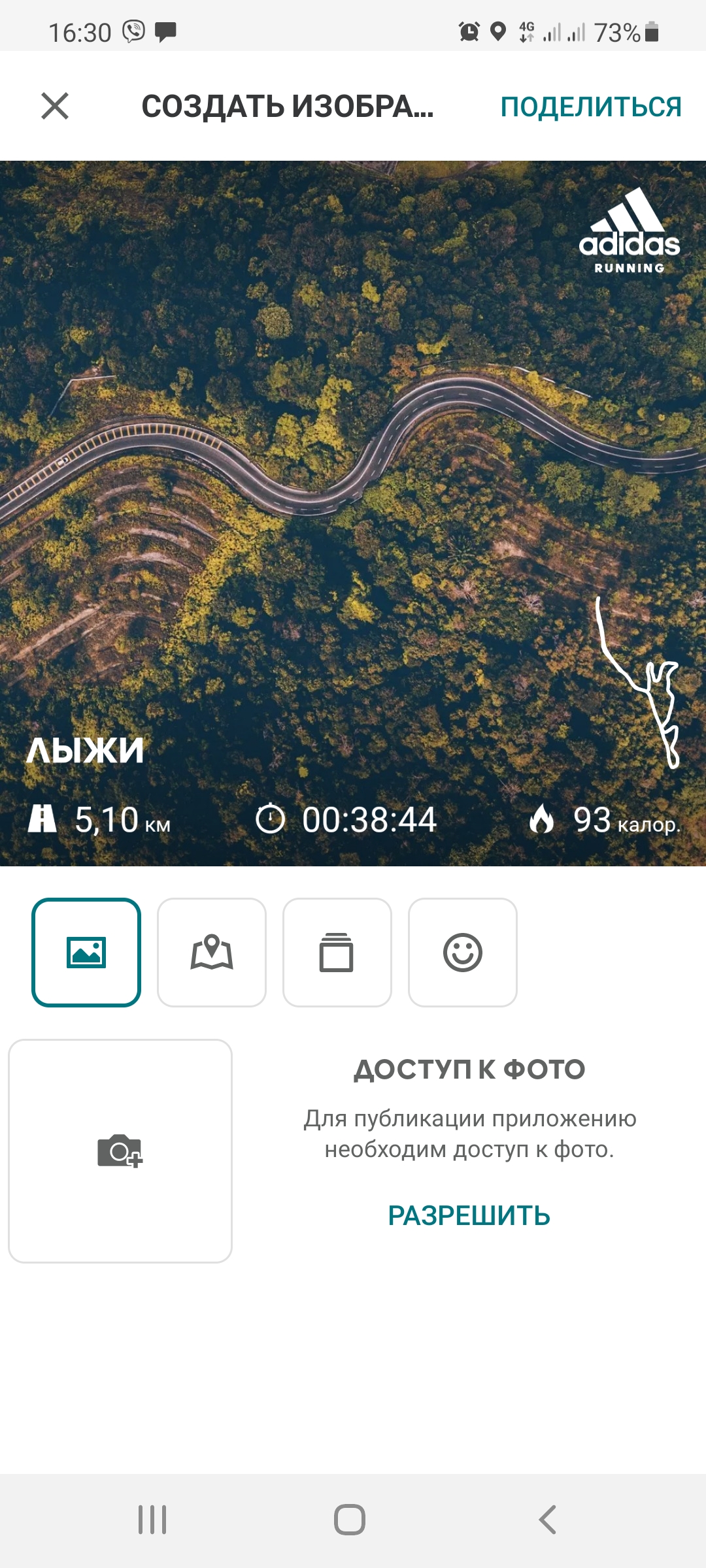Go back using system navigation

point(548,1520)
